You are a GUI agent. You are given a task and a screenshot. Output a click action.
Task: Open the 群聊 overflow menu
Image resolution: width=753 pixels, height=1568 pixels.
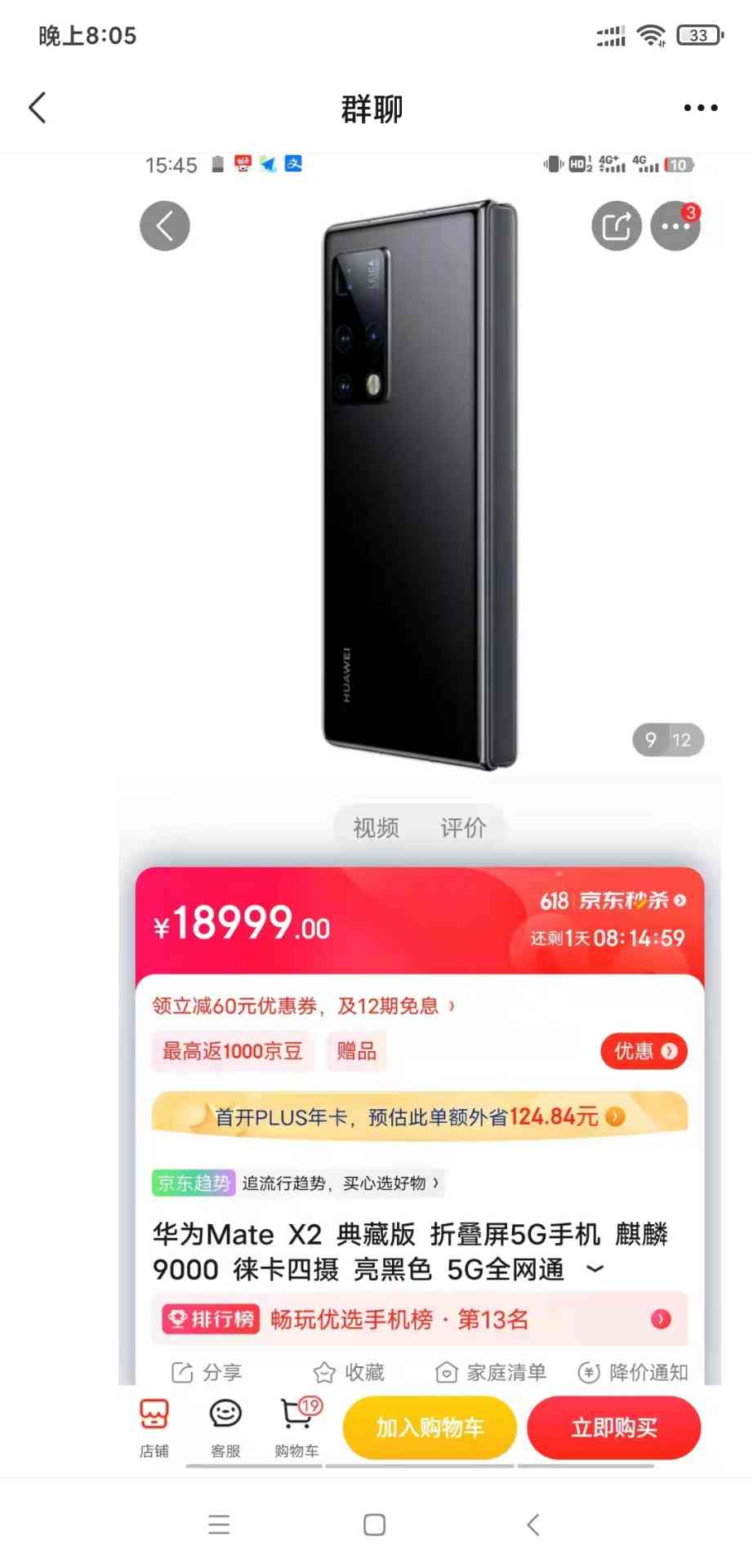pos(700,108)
